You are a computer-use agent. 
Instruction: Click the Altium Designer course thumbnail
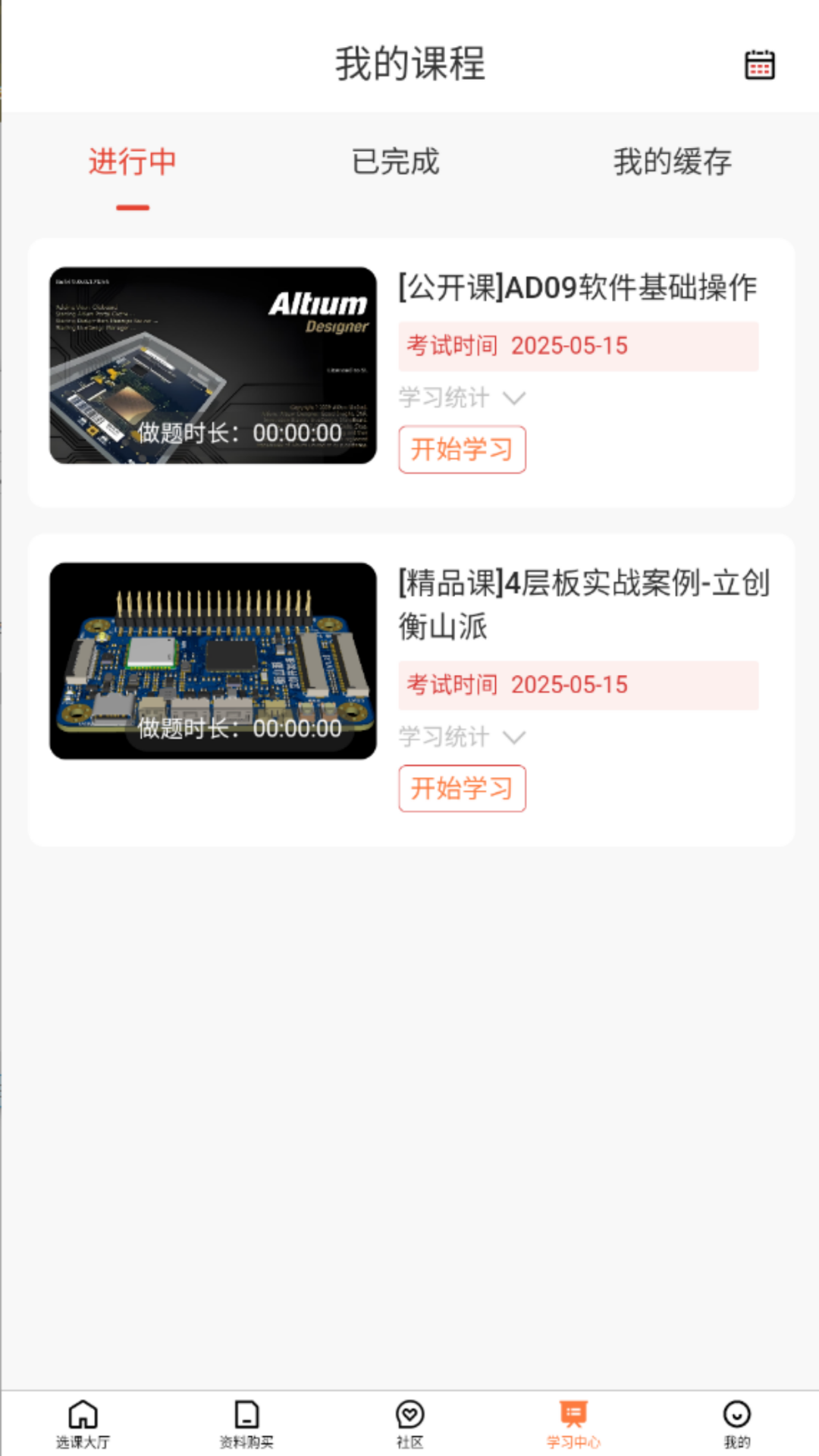[212, 363]
